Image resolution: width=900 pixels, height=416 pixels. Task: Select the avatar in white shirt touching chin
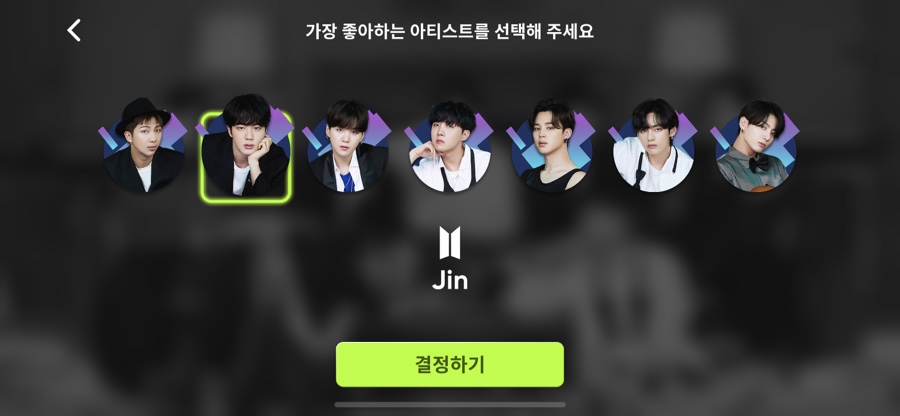(x=450, y=149)
